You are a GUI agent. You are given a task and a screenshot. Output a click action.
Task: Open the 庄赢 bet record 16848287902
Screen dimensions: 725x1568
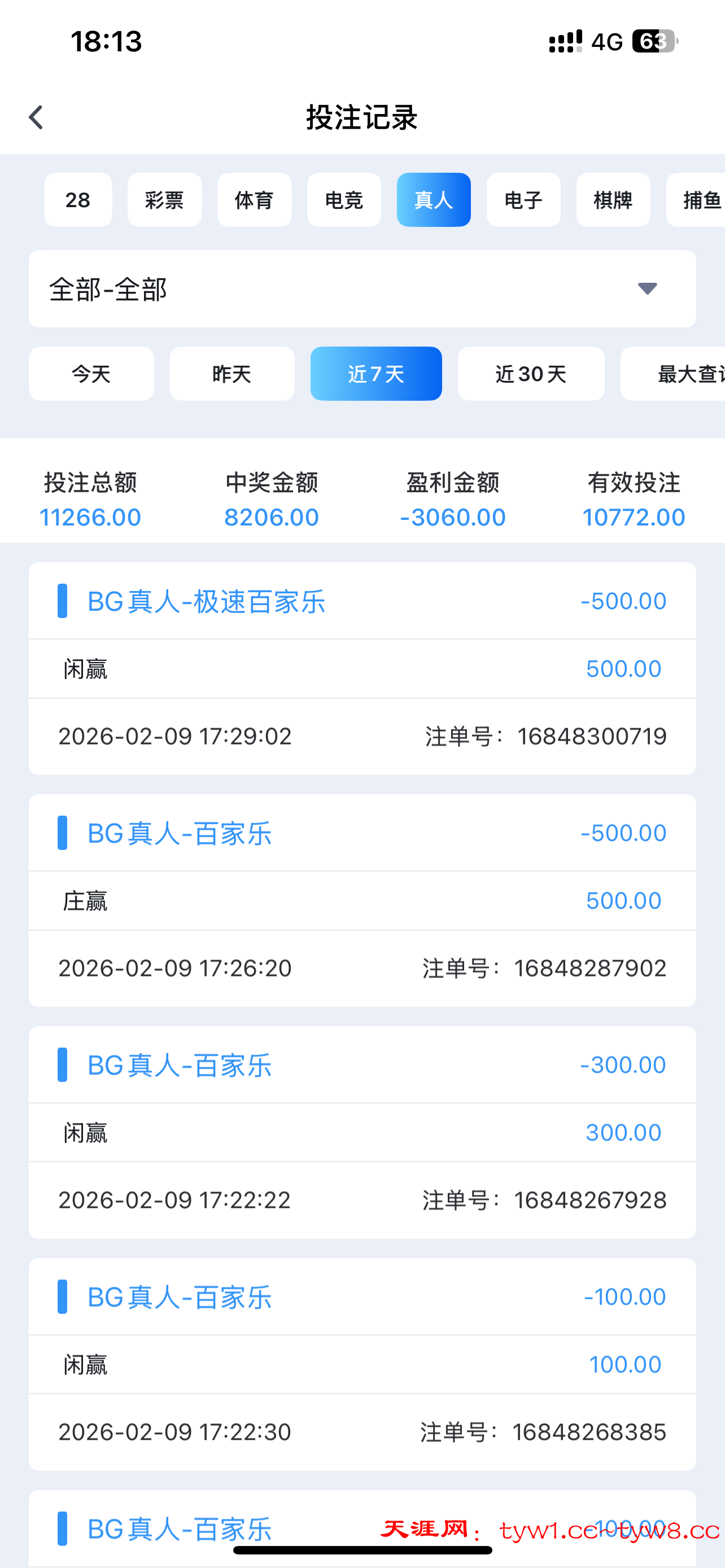[x=362, y=900]
